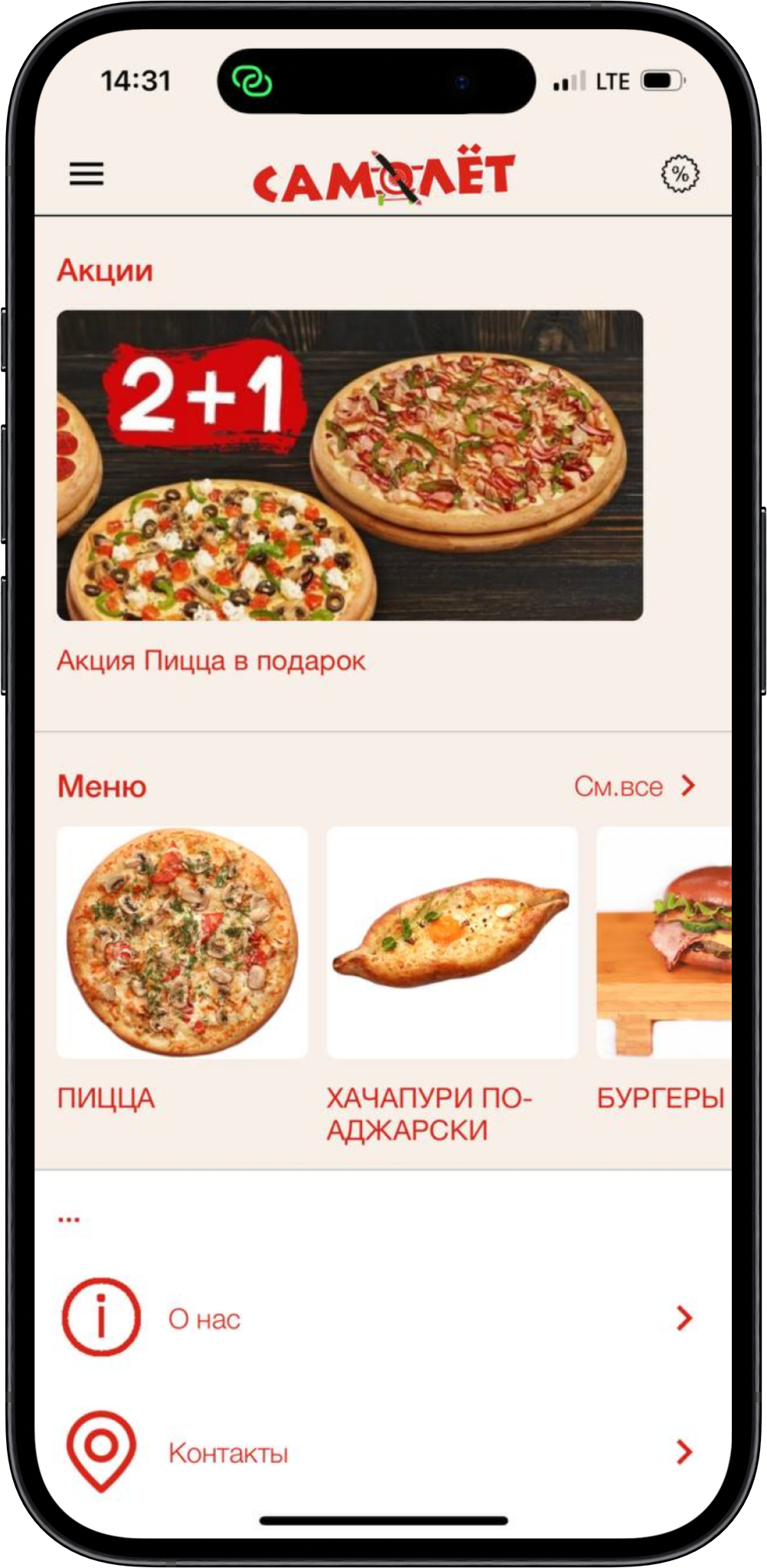Open the discounts percent badge icon
Screen dimensions: 767x1568
tap(680, 175)
